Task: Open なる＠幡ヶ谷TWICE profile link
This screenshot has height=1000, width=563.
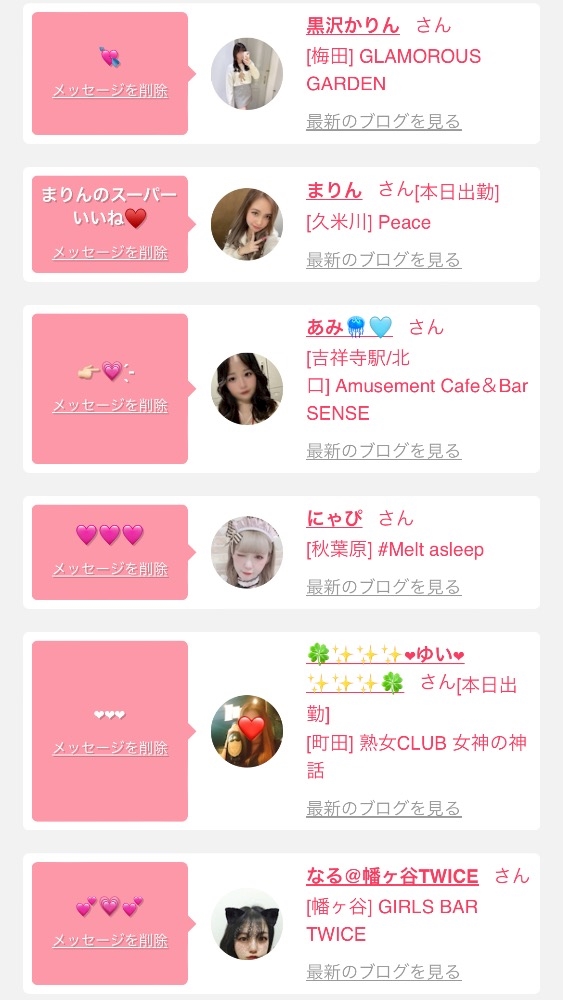Action: (x=392, y=876)
